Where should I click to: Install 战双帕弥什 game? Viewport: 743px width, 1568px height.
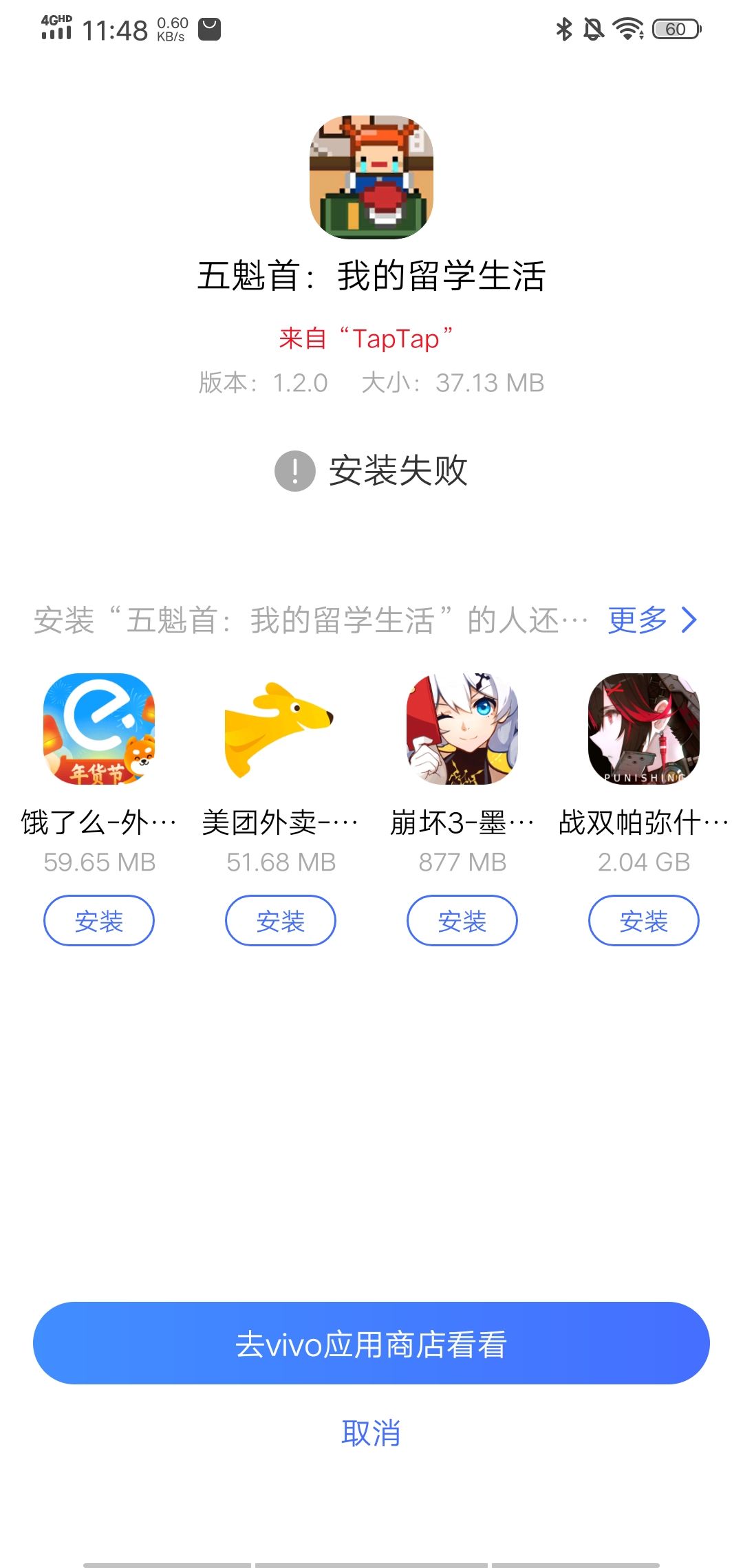644,920
